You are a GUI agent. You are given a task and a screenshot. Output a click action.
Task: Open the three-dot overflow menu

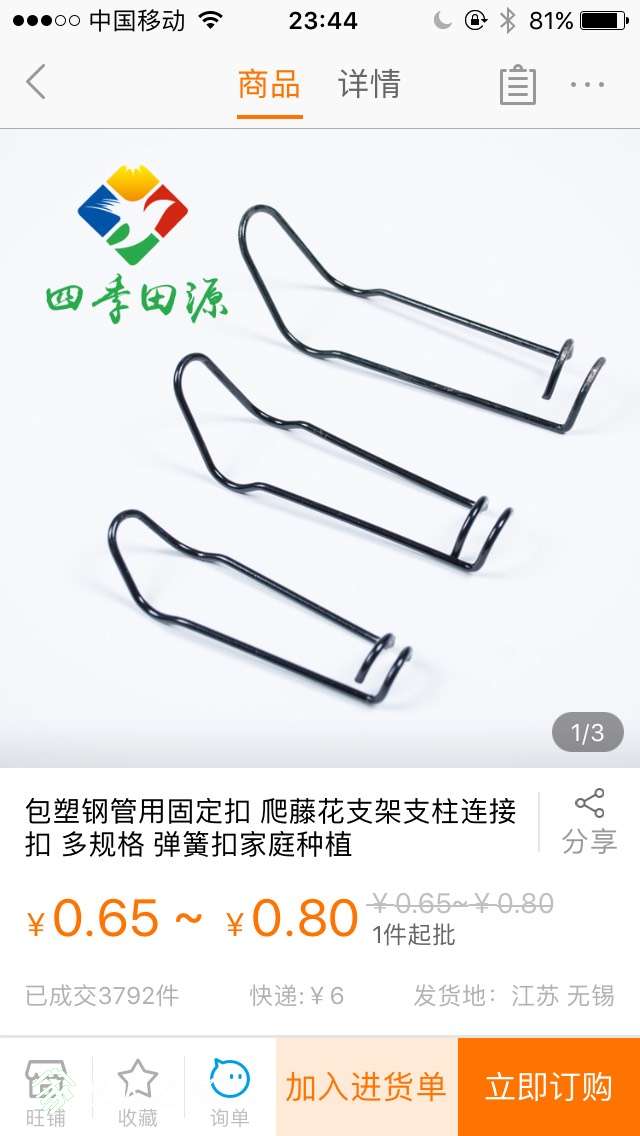(x=587, y=84)
